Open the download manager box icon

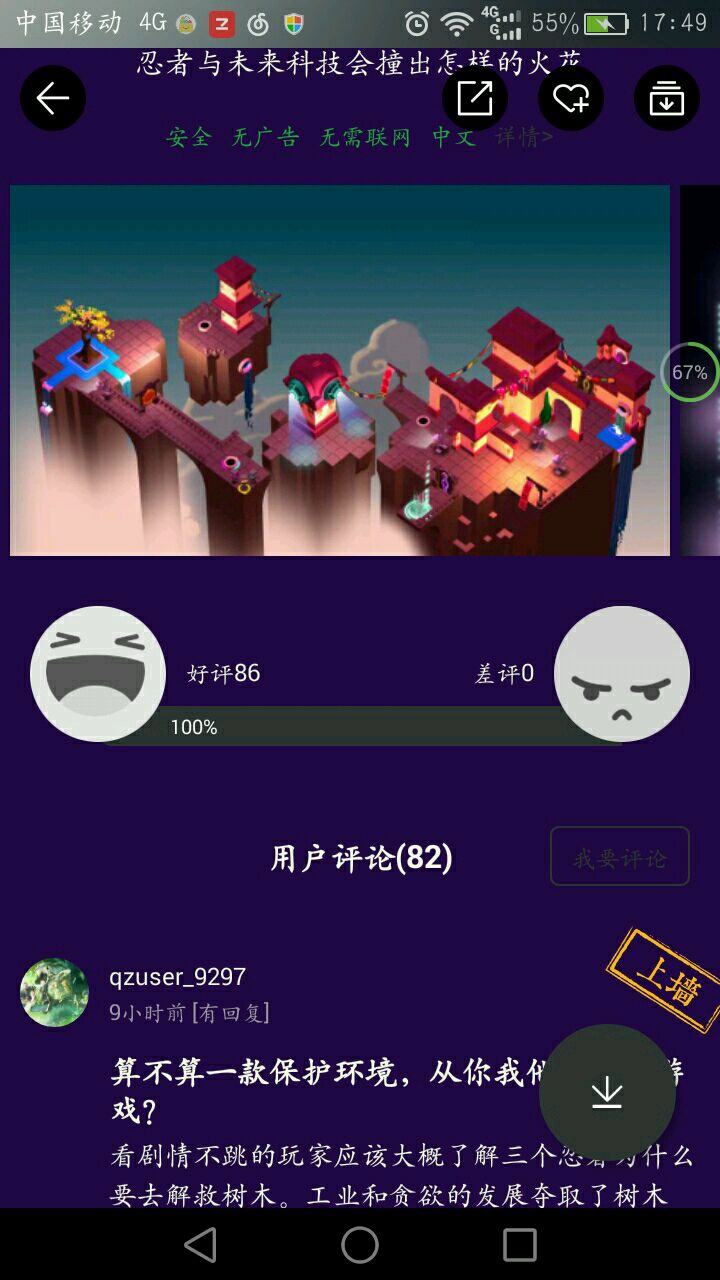667,98
